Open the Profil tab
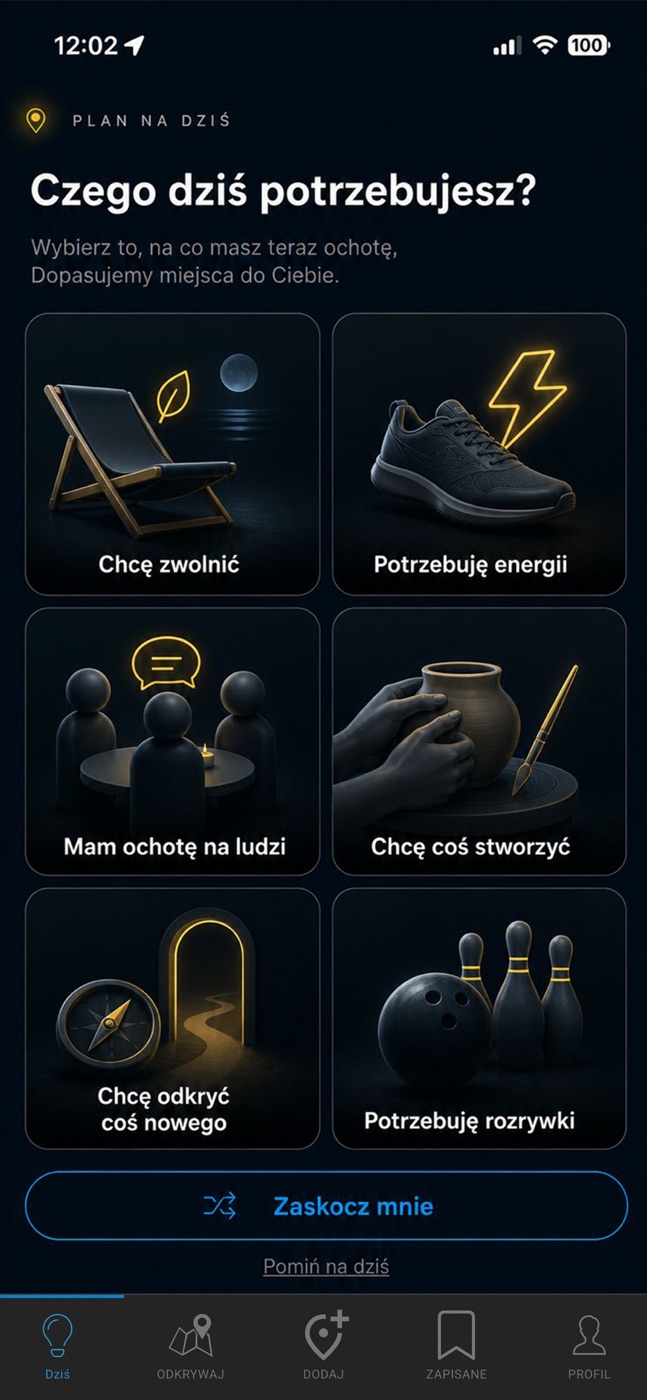The height and width of the screenshot is (1400, 647). 589,1347
